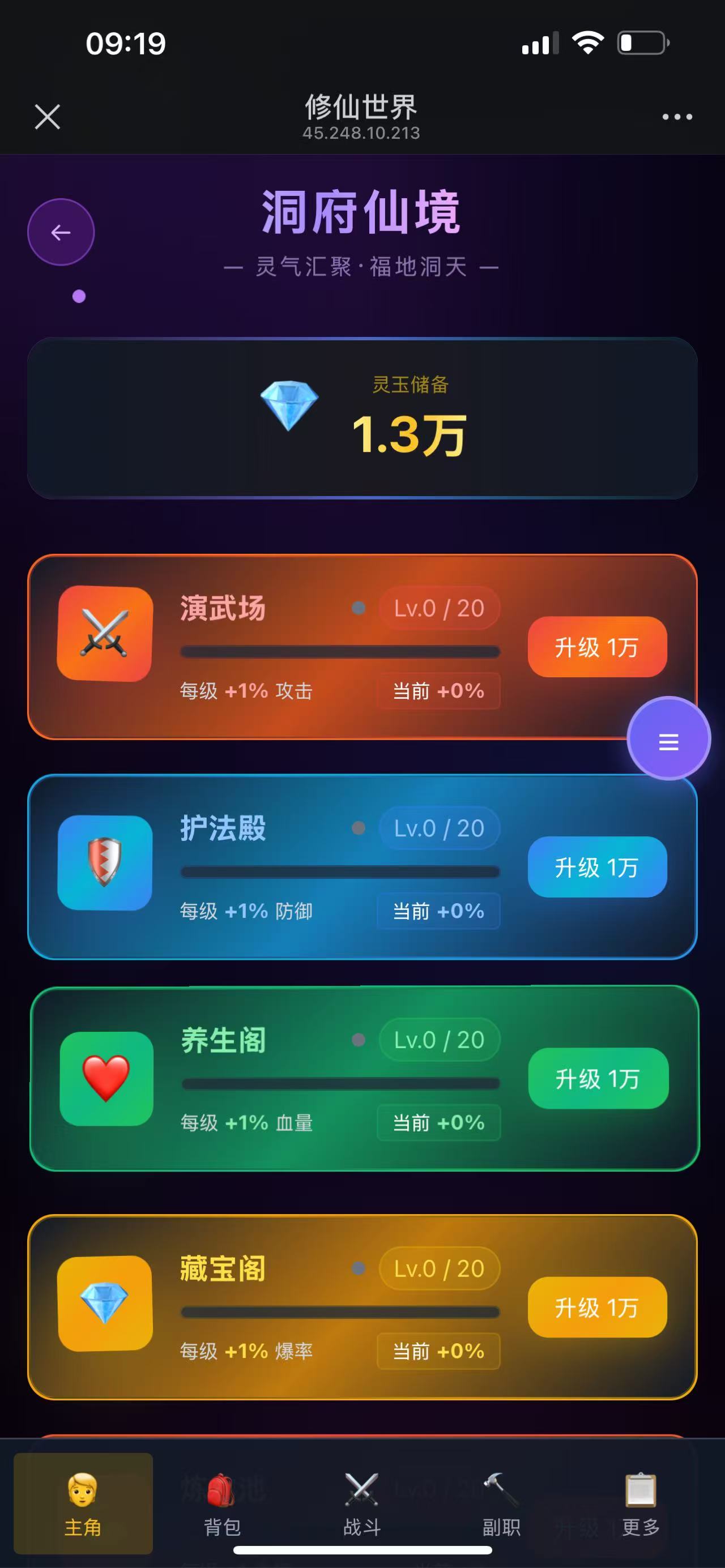Viewport: 725px width, 1568px height.
Task: Click the progress bar of 养生阁
Action: point(341,1082)
